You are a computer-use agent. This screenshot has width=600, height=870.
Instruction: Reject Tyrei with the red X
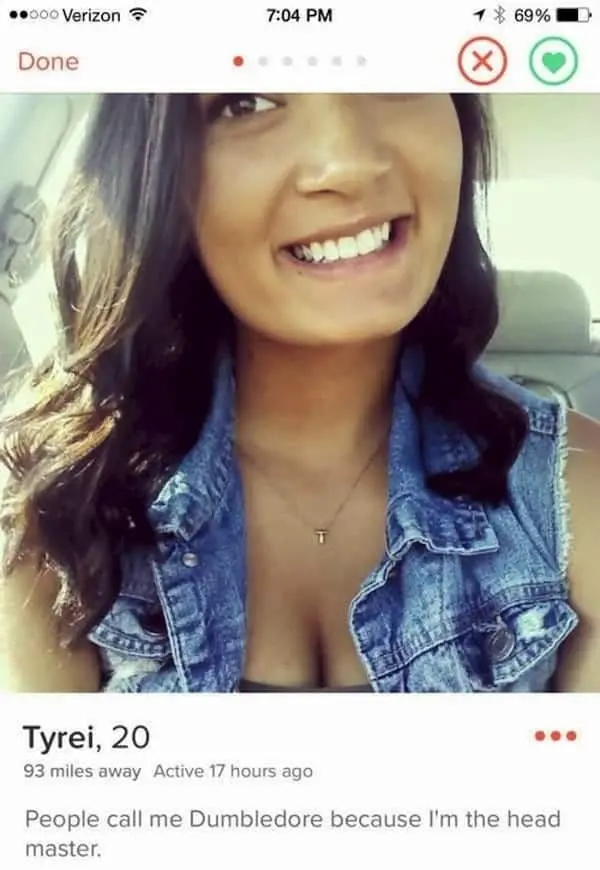pos(479,61)
